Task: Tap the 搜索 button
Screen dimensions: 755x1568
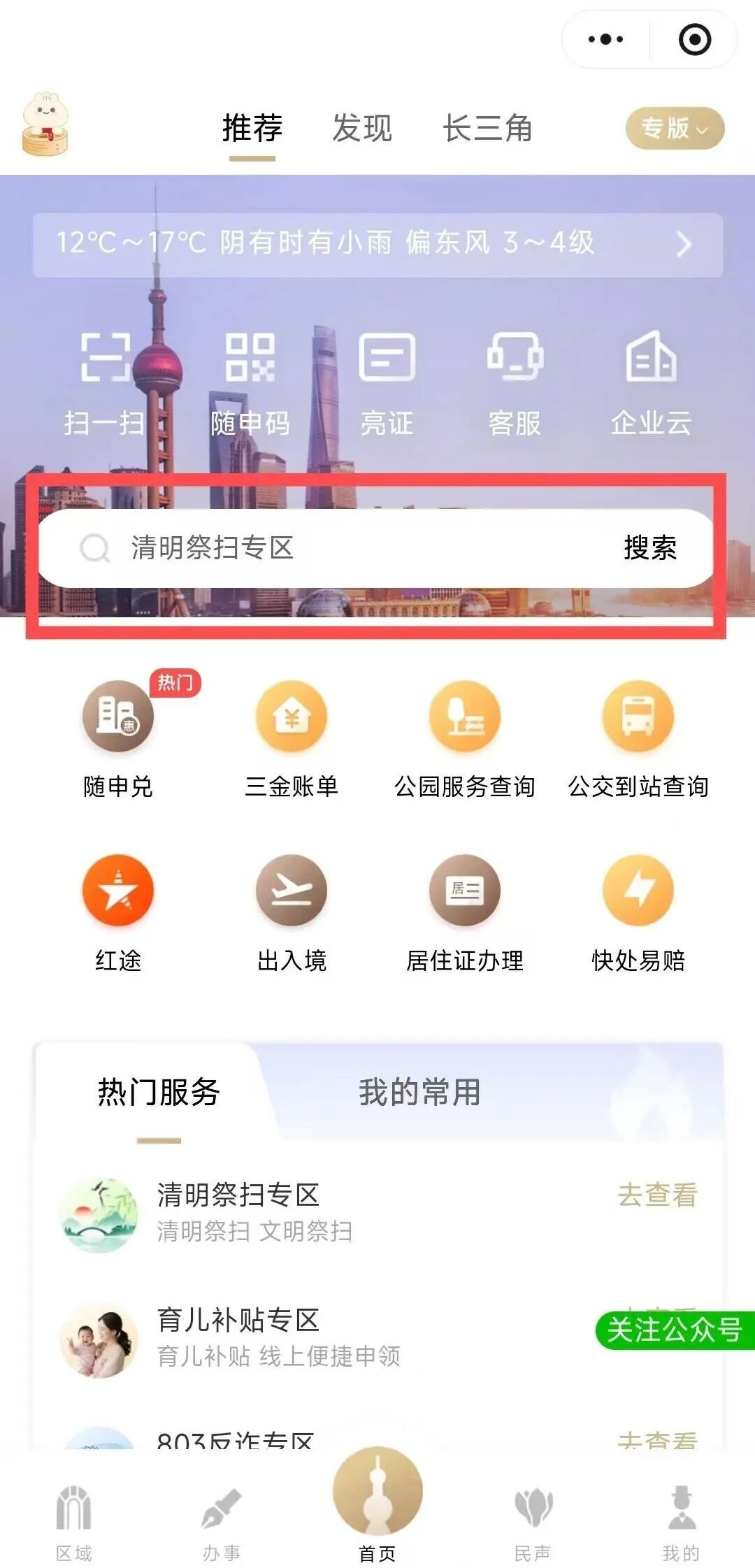Action: [650, 548]
